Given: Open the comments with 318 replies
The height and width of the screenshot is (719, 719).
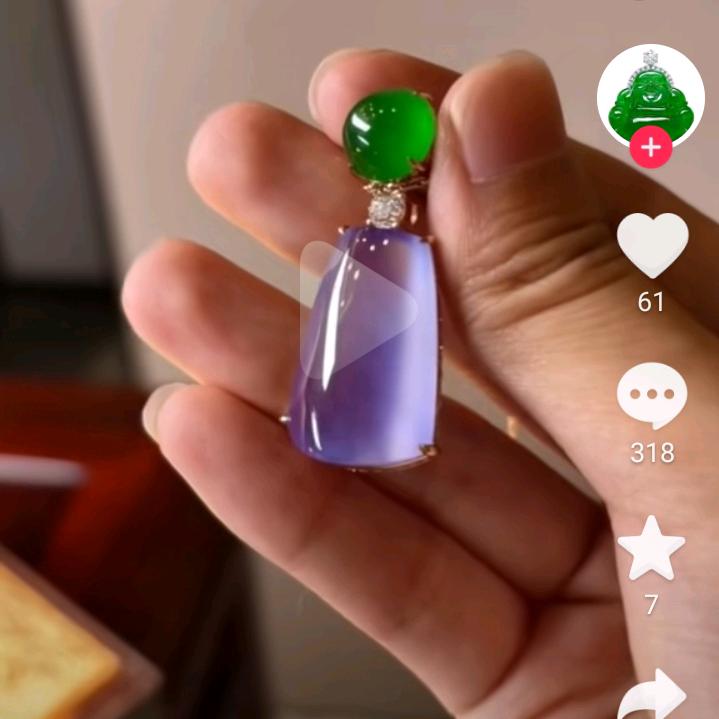Looking at the screenshot, I should 651,396.
